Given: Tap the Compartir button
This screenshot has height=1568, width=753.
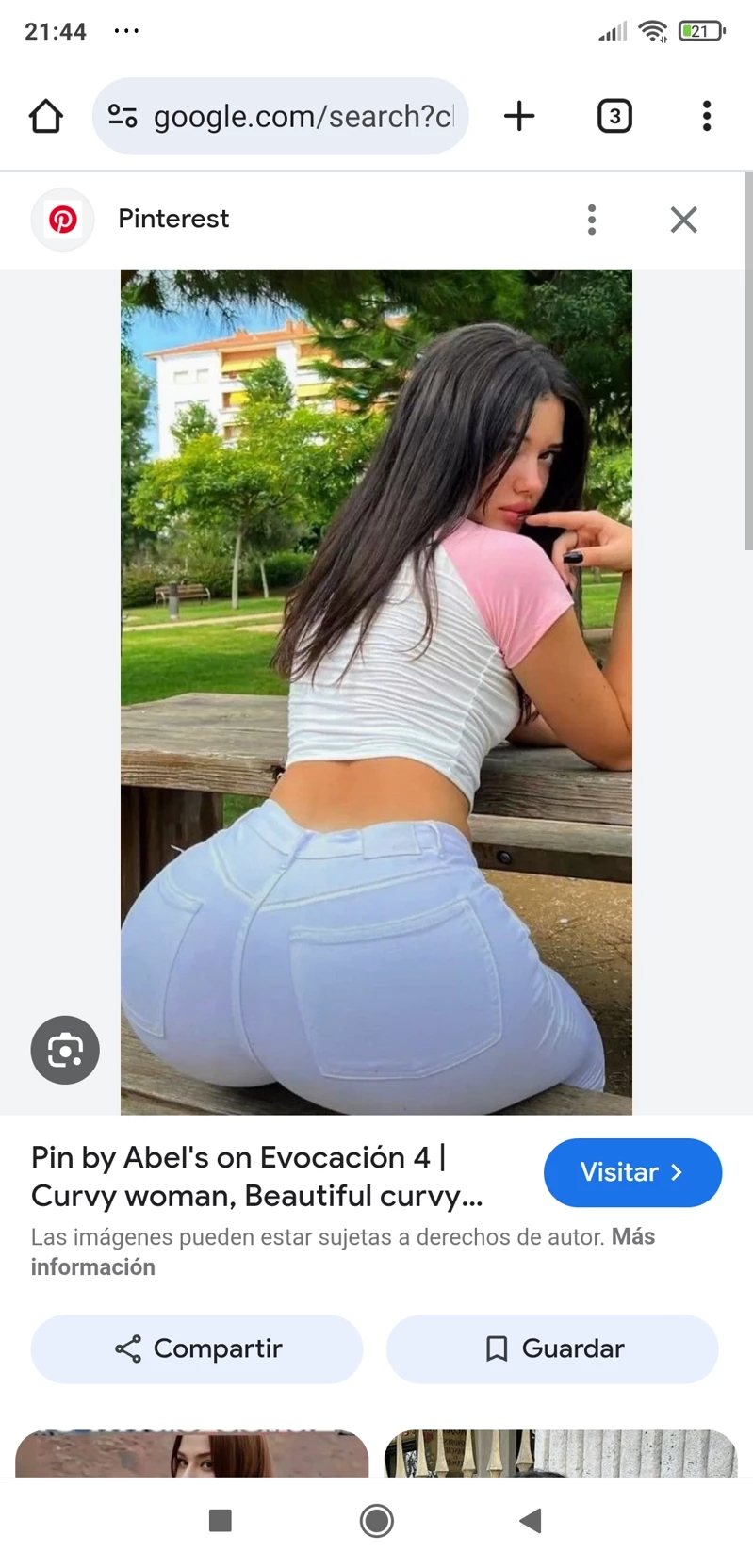Looking at the screenshot, I should [197, 1348].
